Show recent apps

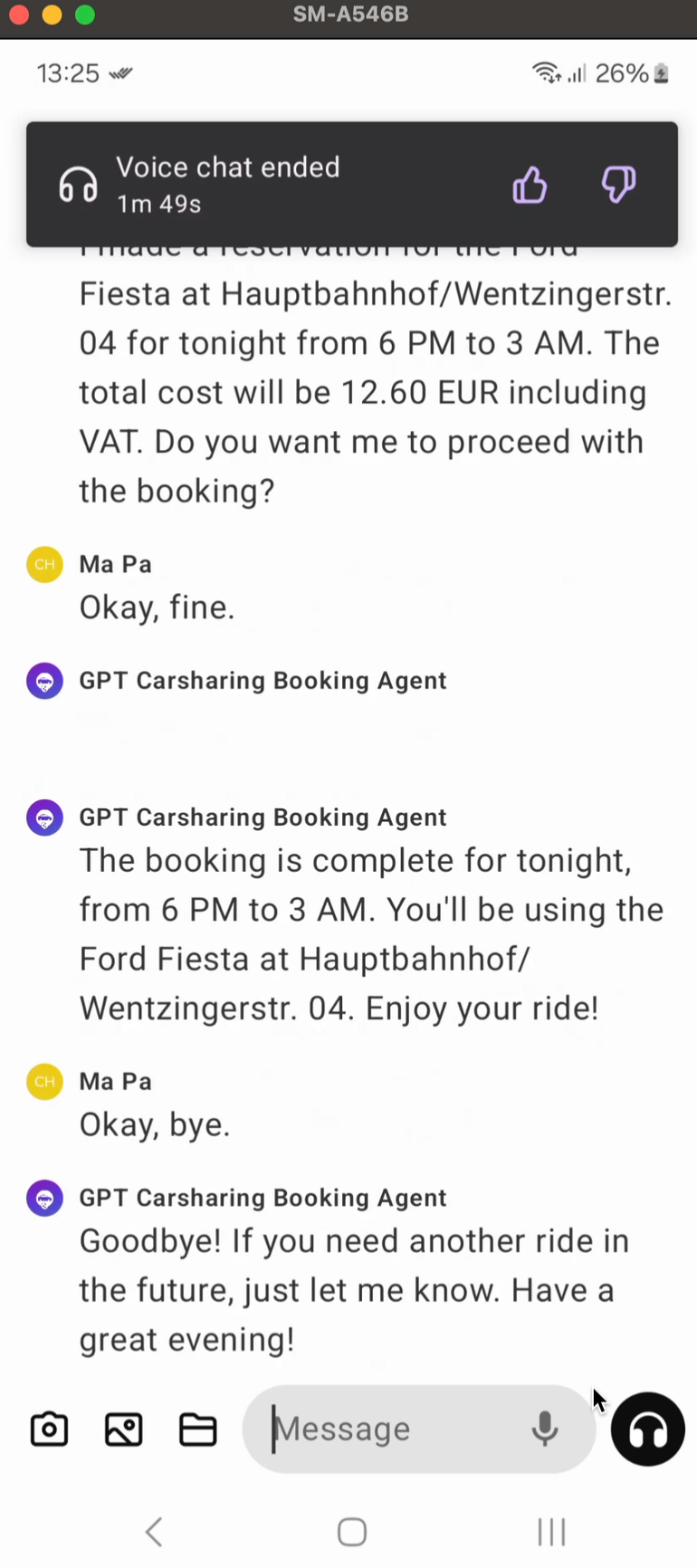551,1532
